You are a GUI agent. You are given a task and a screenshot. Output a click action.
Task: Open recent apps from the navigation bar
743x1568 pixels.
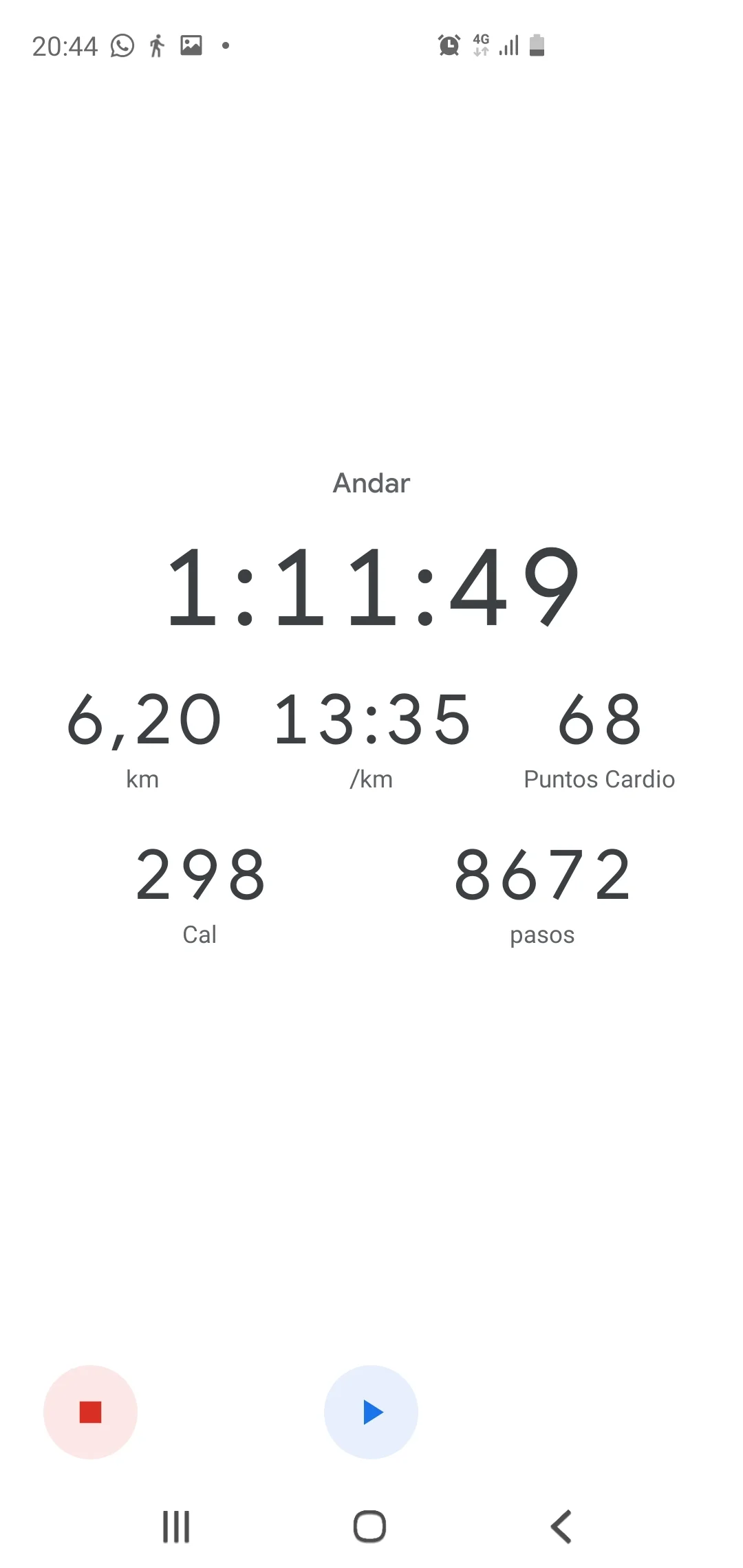[x=176, y=1527]
